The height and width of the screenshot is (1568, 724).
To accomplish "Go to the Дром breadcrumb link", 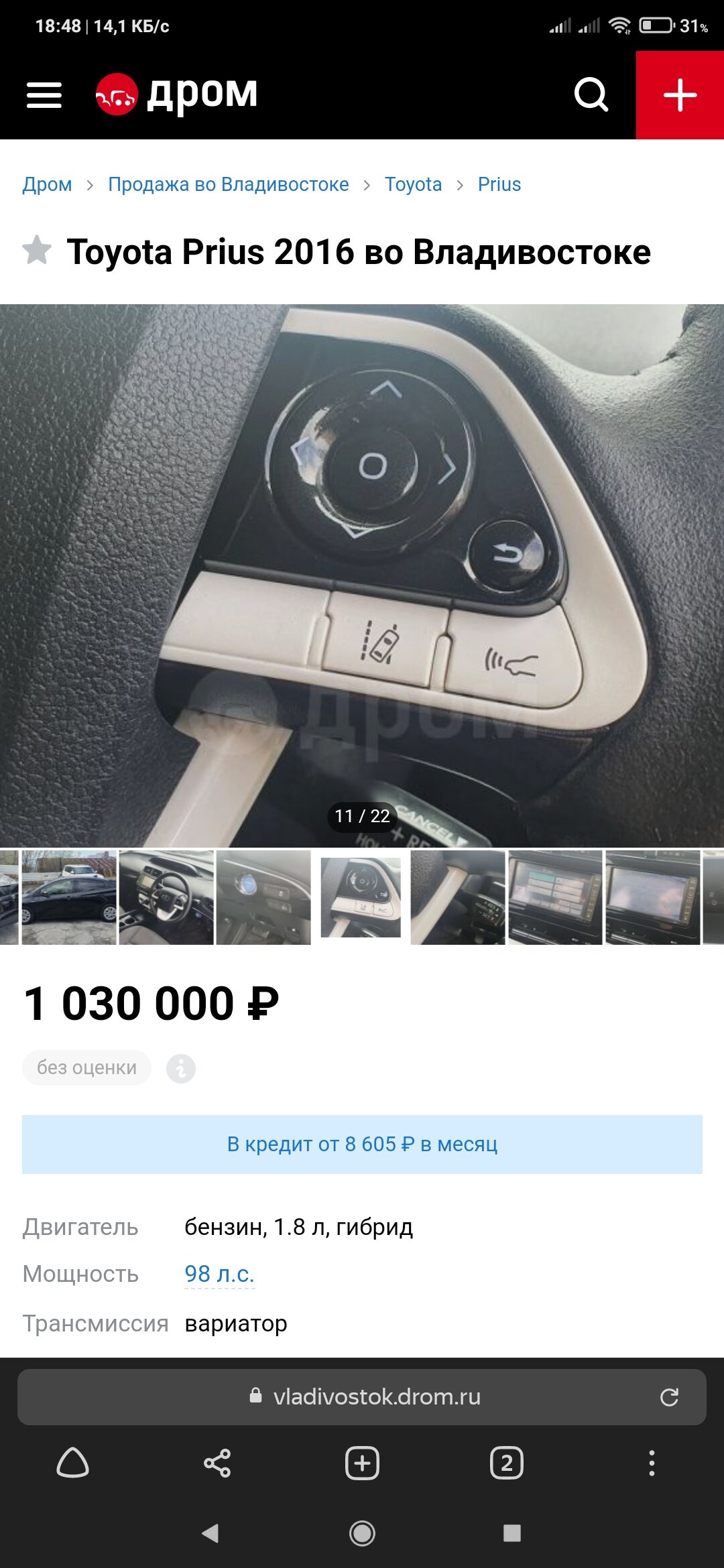I will (47, 184).
